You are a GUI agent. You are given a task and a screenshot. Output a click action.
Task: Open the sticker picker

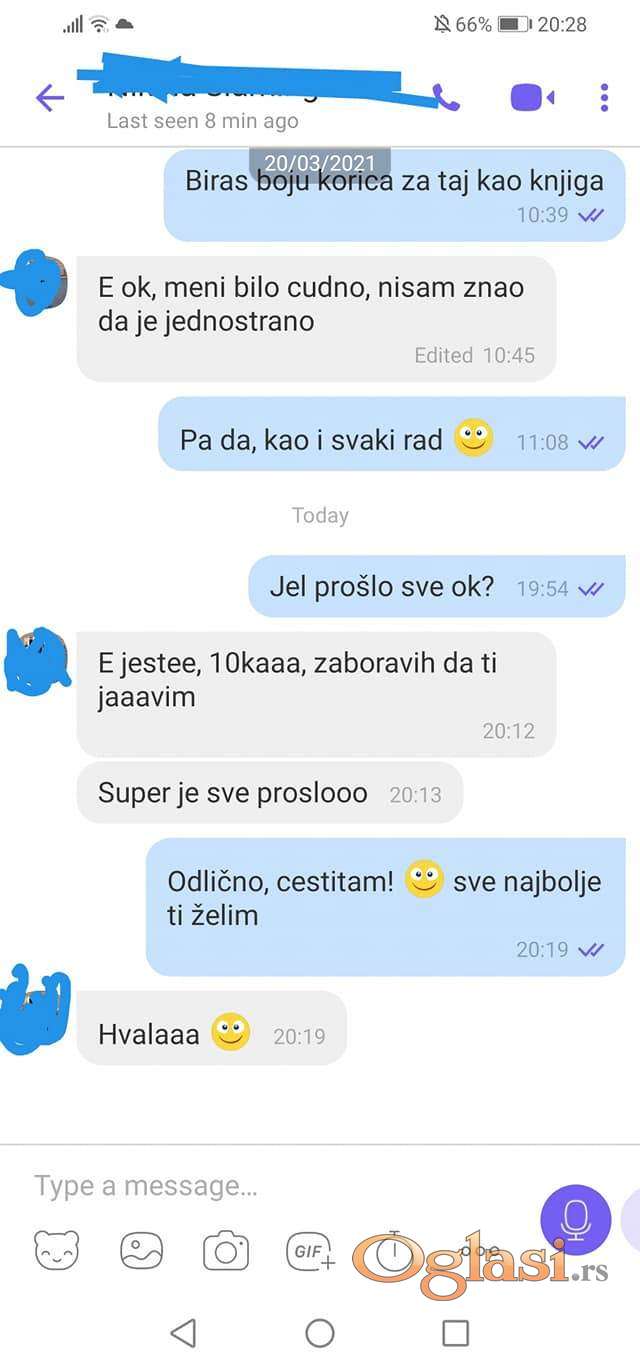pos(57,1250)
